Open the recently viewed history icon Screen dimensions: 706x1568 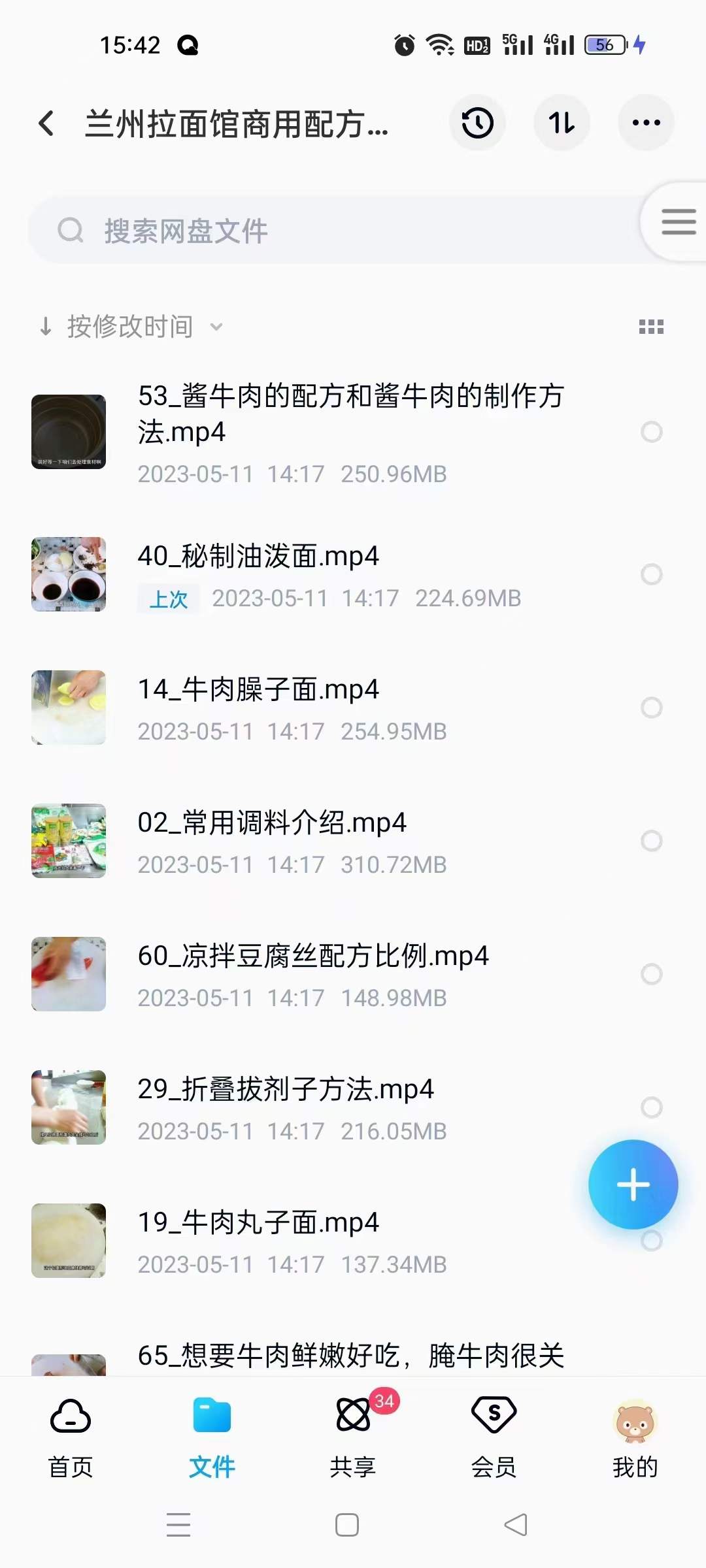(x=477, y=123)
